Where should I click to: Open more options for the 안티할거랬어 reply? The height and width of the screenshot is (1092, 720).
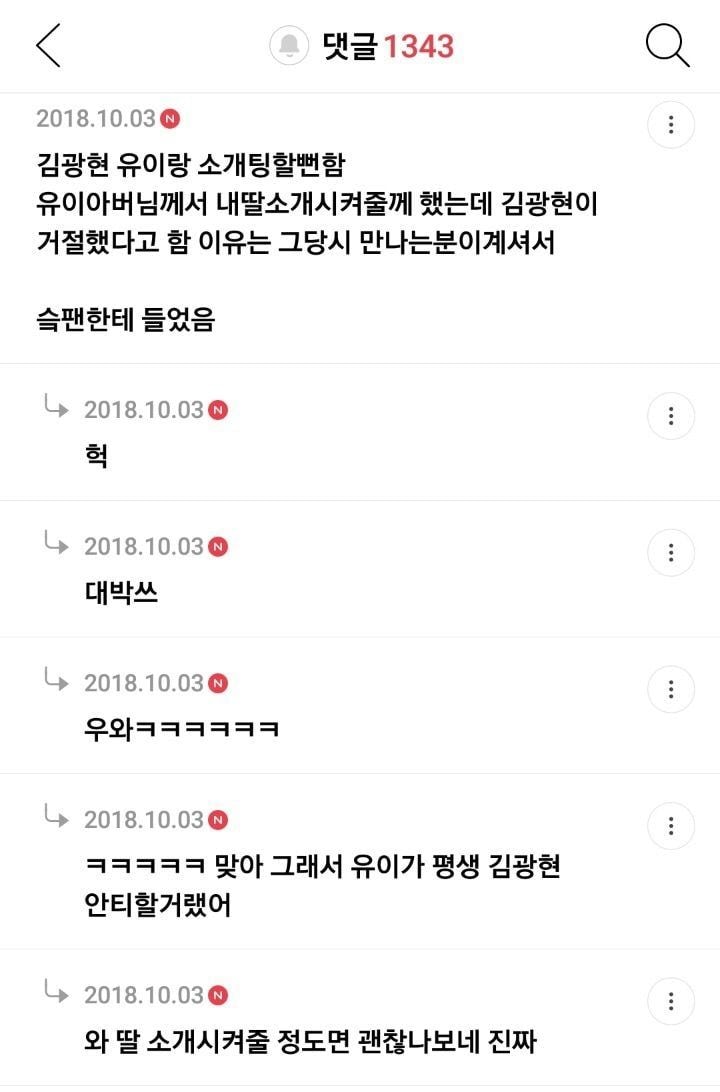tap(671, 826)
